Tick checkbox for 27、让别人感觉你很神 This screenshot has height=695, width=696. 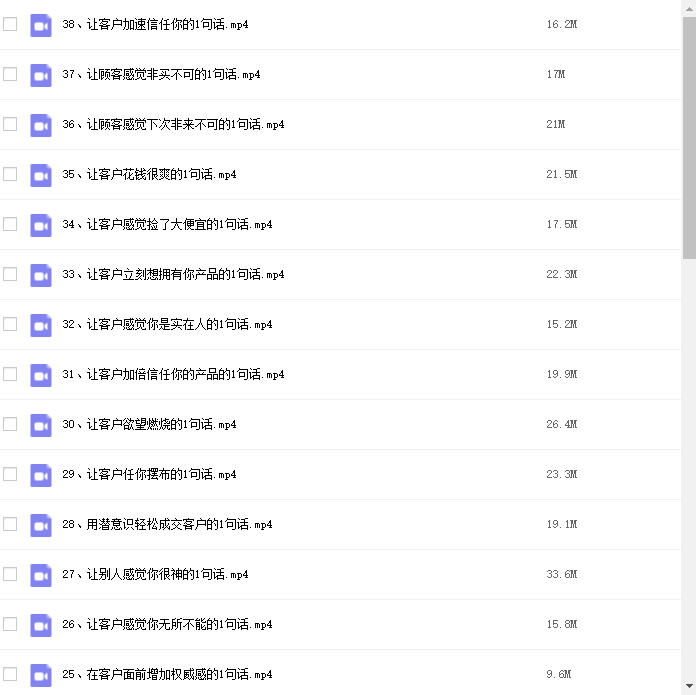[10, 574]
